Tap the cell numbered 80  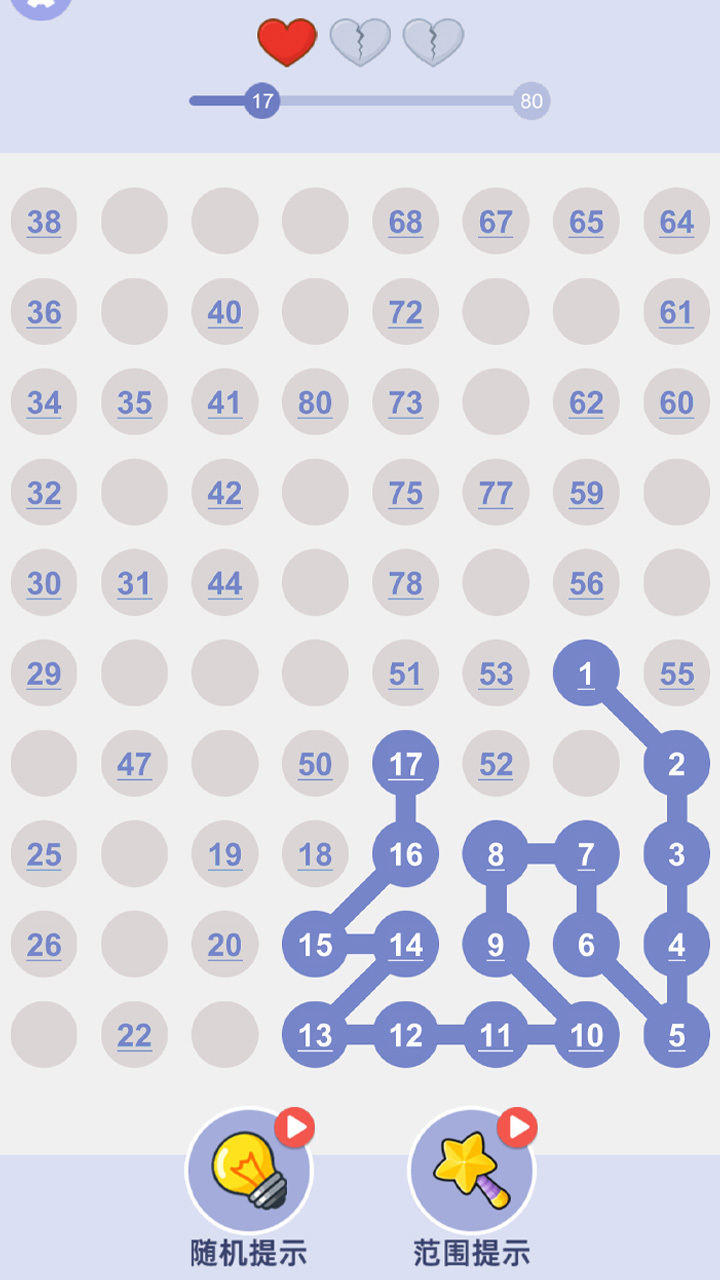pyautogui.click(x=315, y=402)
